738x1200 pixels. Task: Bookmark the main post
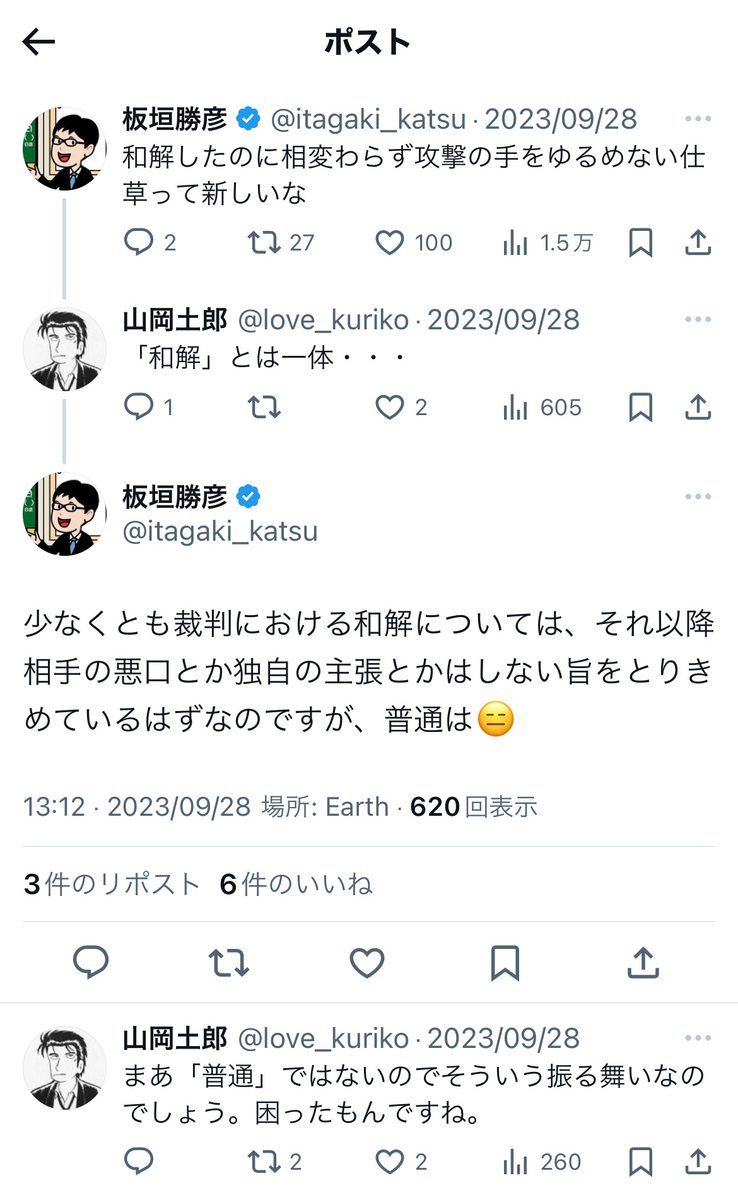(505, 963)
